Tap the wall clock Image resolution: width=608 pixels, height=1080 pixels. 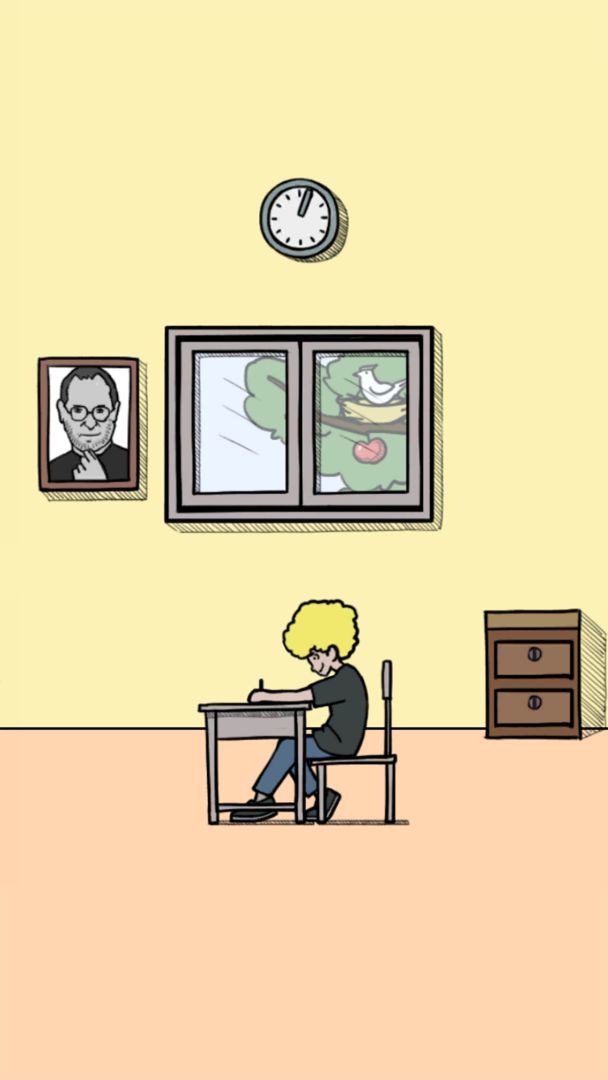point(299,218)
